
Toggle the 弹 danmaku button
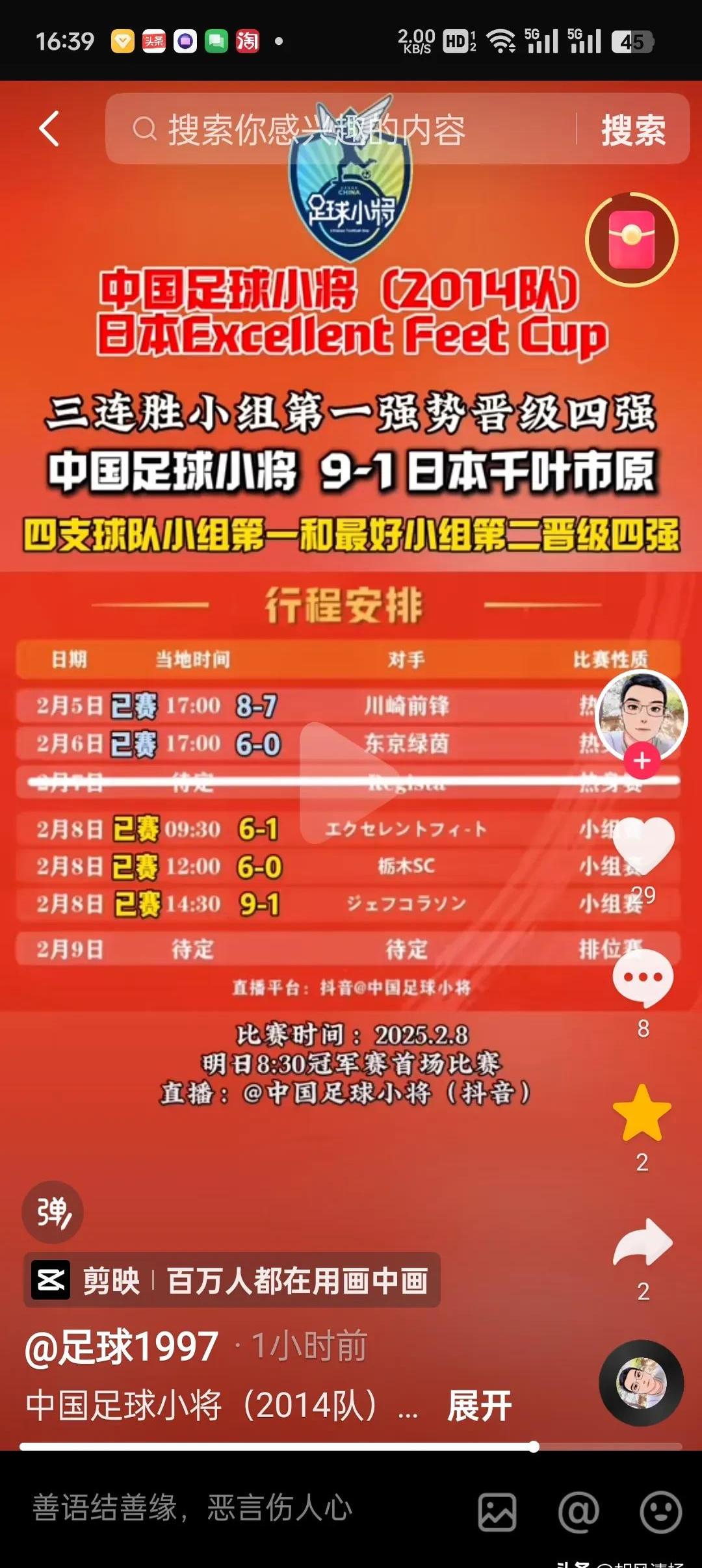pos(53,1212)
